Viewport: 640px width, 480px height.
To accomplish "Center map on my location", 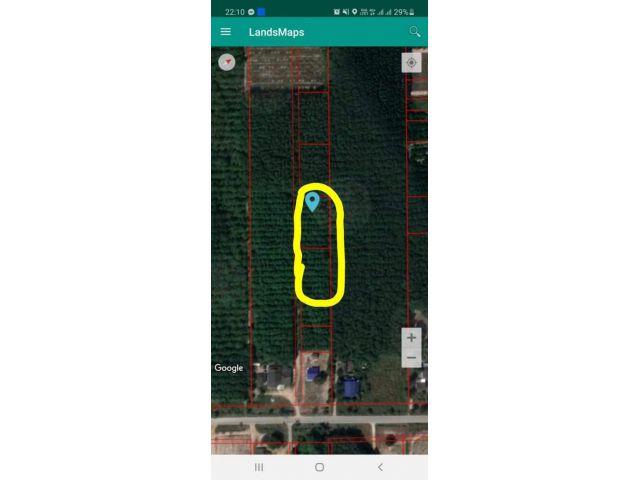I will point(411,62).
